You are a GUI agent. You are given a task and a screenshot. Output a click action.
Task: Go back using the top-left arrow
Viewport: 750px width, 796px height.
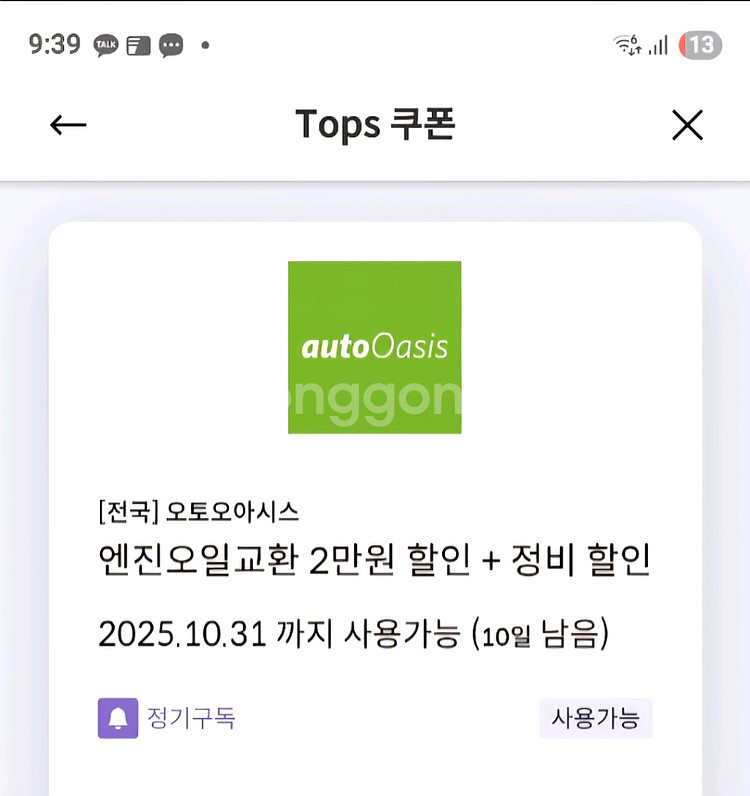[x=68, y=125]
